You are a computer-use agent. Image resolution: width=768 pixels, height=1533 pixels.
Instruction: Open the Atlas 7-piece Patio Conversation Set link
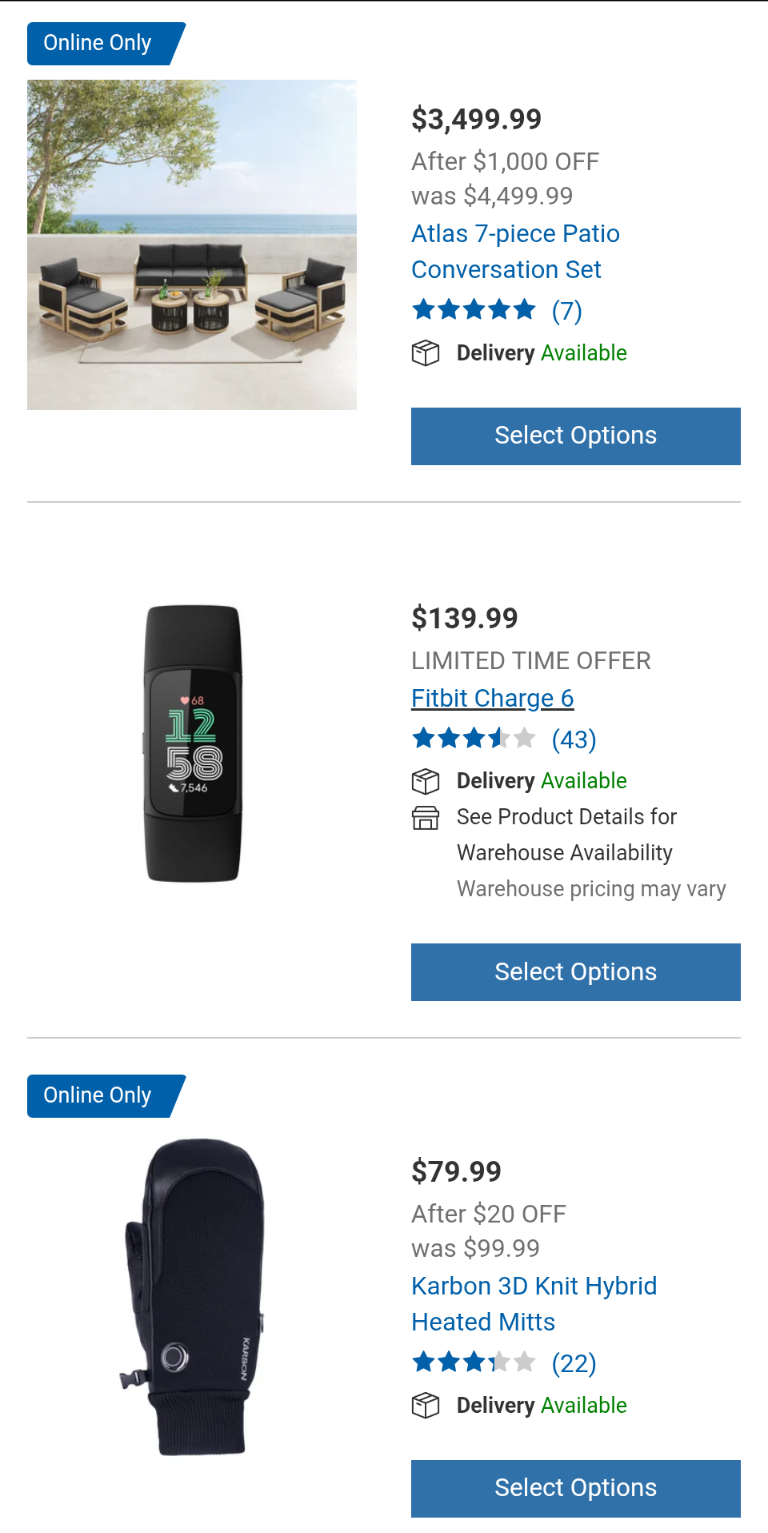515,251
